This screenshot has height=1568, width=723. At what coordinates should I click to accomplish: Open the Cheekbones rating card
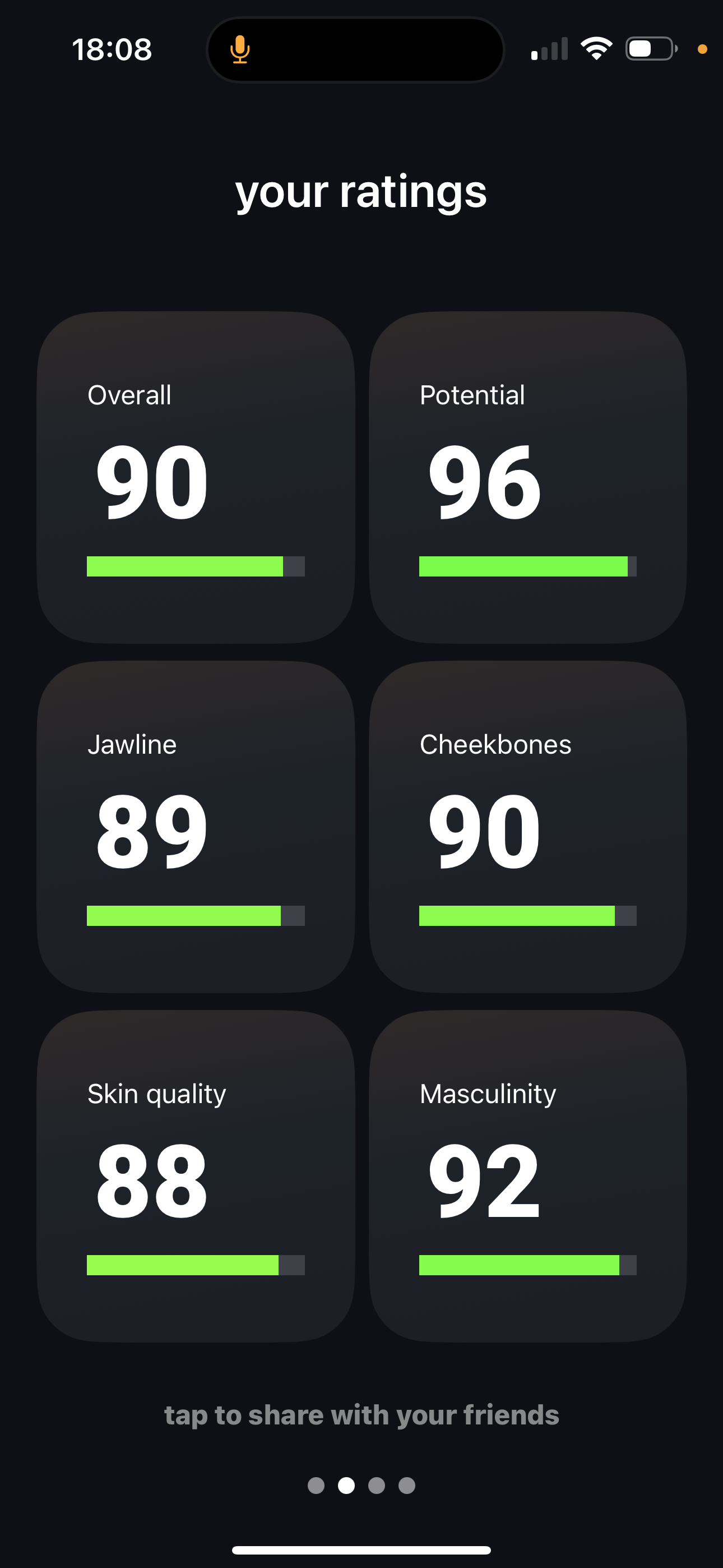[x=527, y=827]
